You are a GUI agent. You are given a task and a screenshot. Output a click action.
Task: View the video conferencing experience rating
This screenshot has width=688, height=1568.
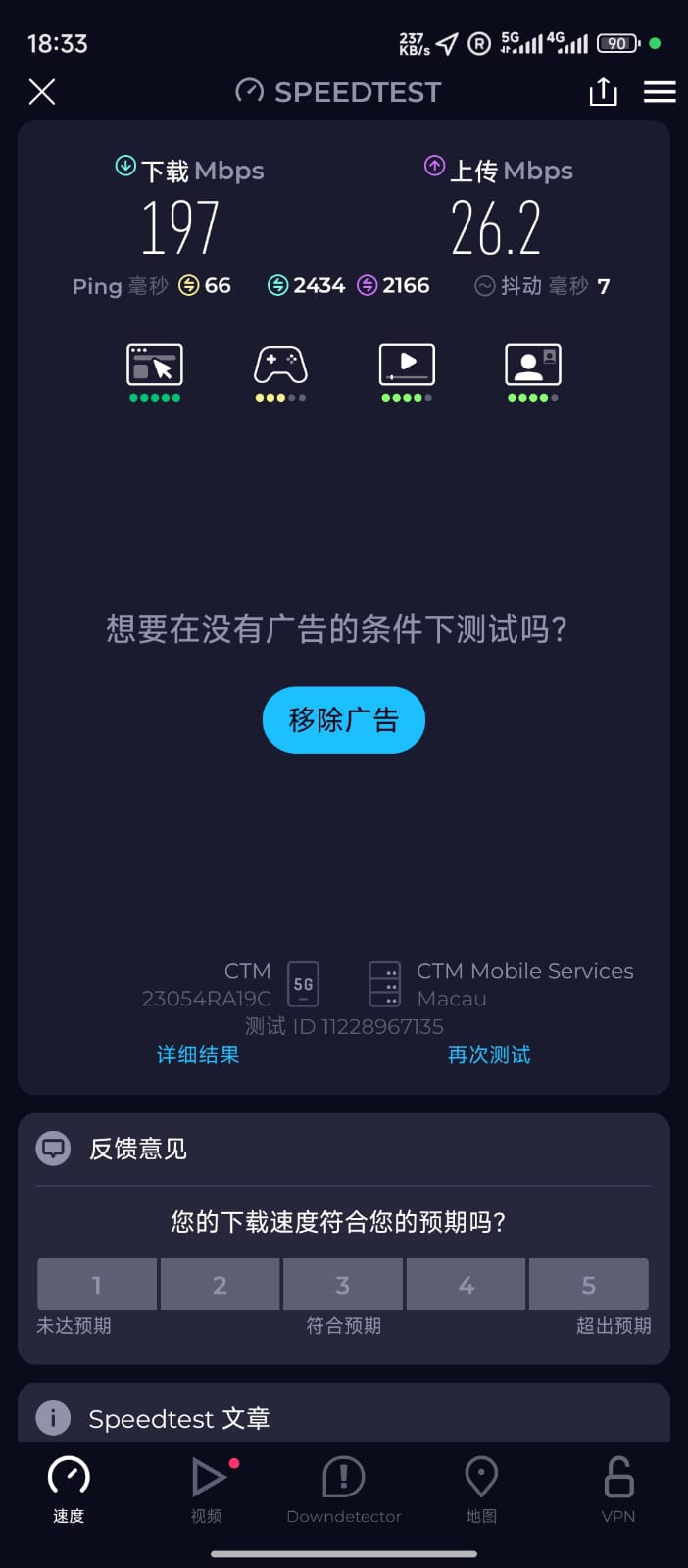[x=532, y=370]
